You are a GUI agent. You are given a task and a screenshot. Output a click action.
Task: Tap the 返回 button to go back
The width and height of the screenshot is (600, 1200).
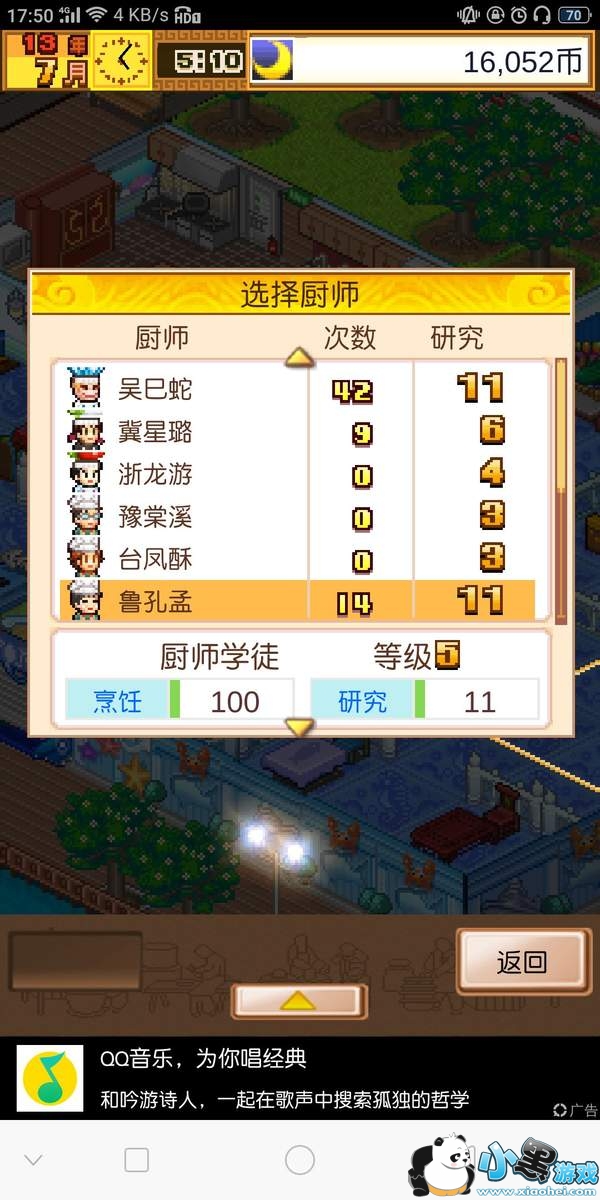coord(521,962)
